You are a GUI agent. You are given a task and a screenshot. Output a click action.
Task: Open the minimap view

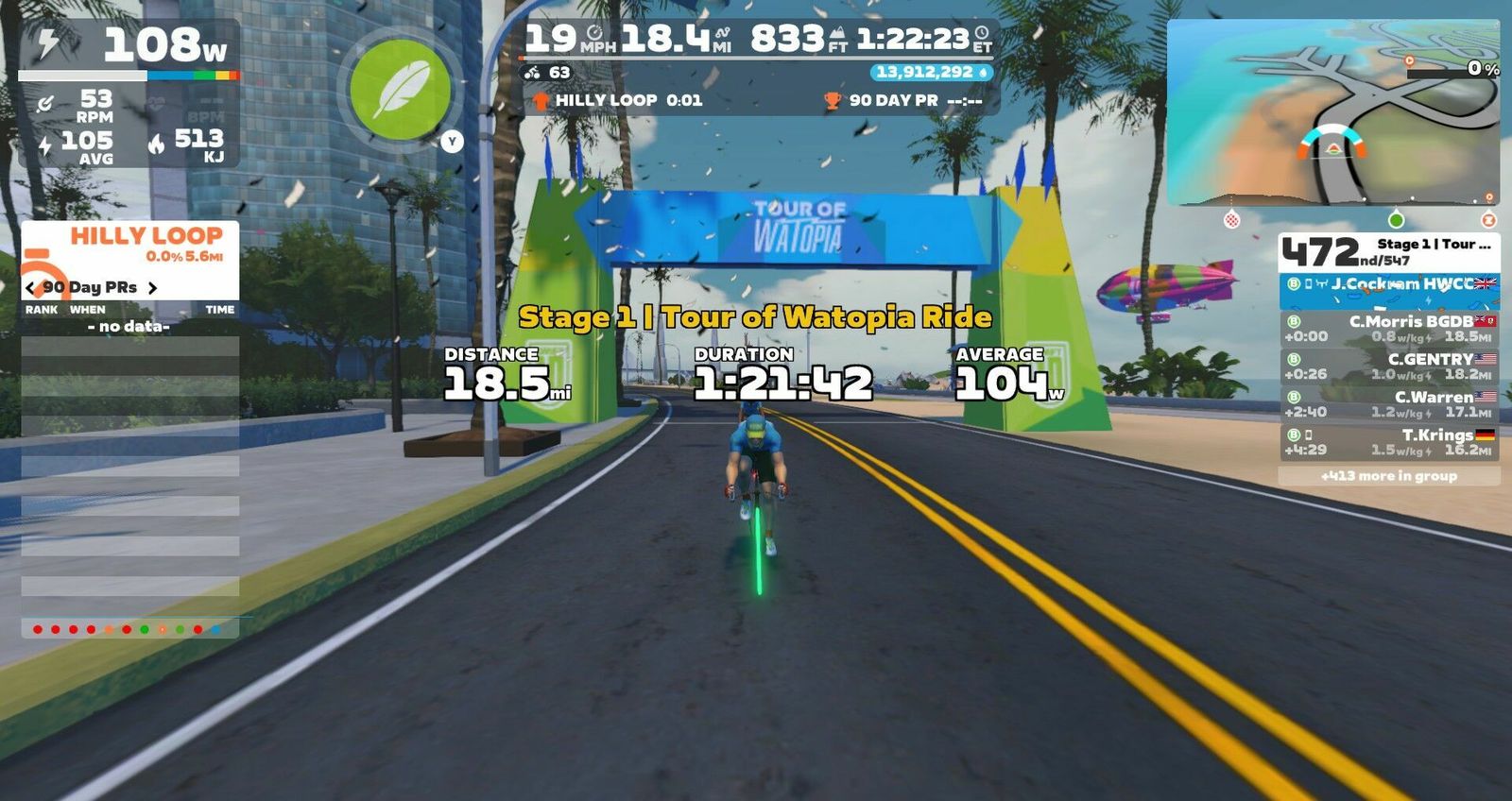(1332, 111)
